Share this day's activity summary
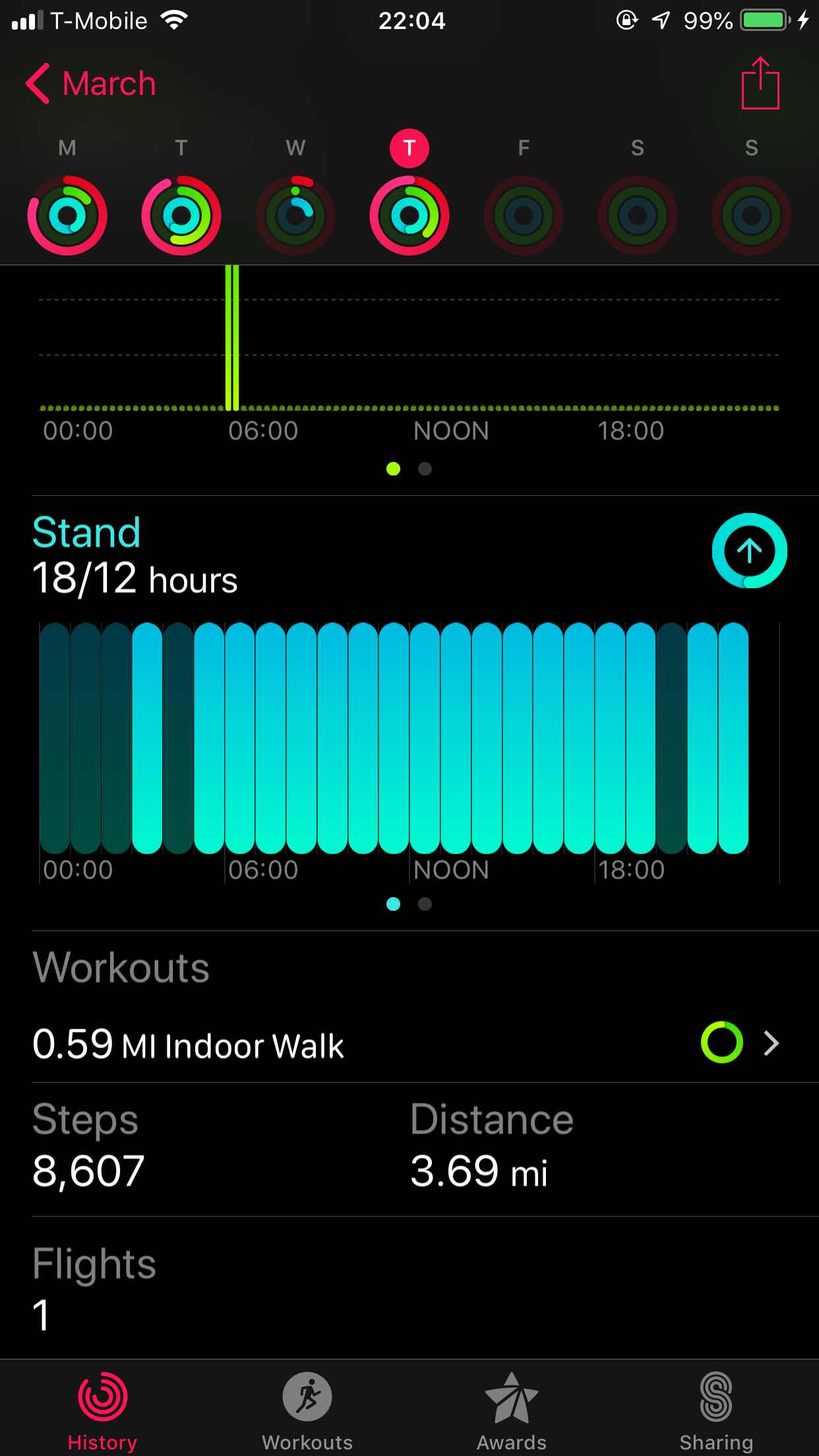Viewport: 819px width, 1456px height. (x=760, y=84)
